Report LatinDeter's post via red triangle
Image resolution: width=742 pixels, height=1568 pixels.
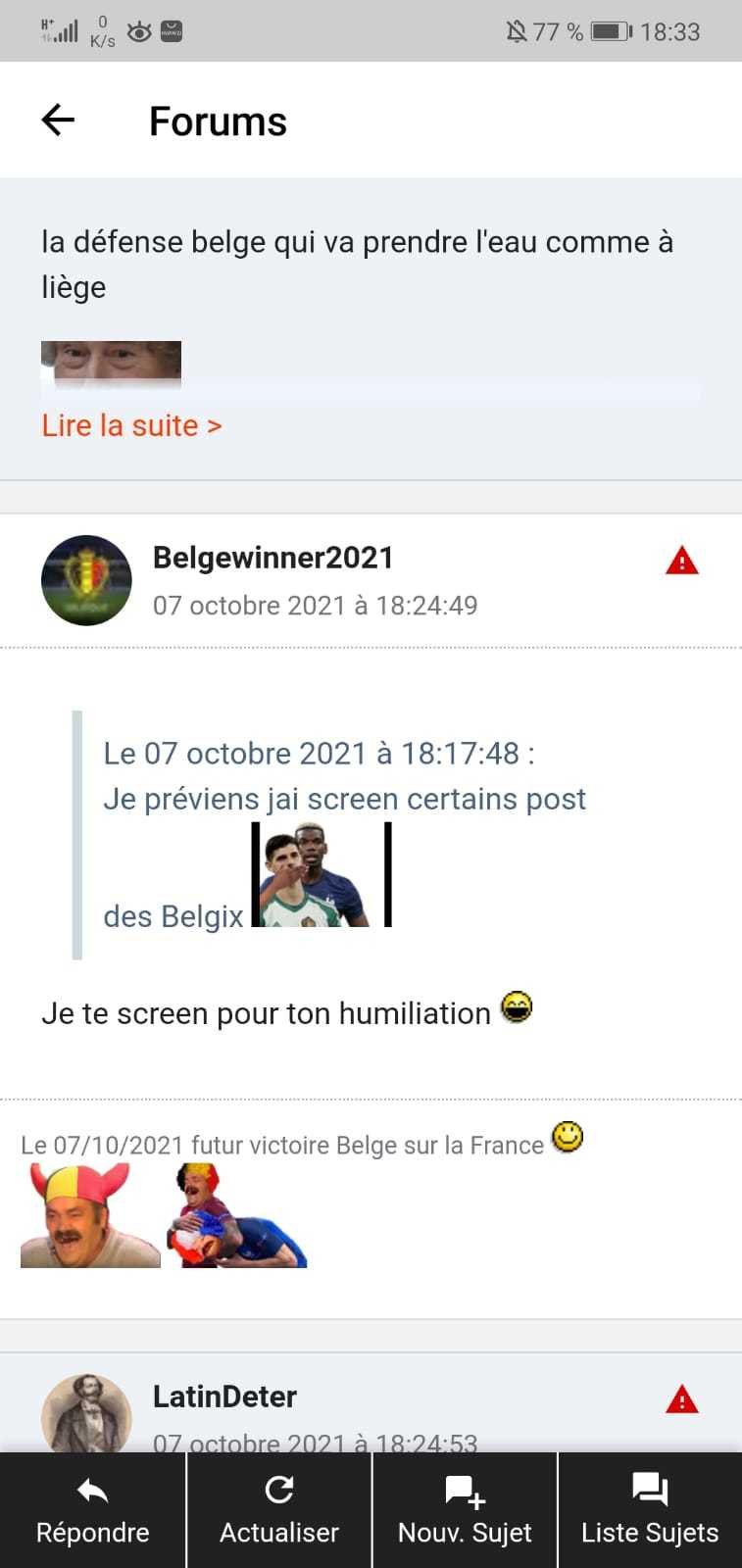(x=682, y=1399)
